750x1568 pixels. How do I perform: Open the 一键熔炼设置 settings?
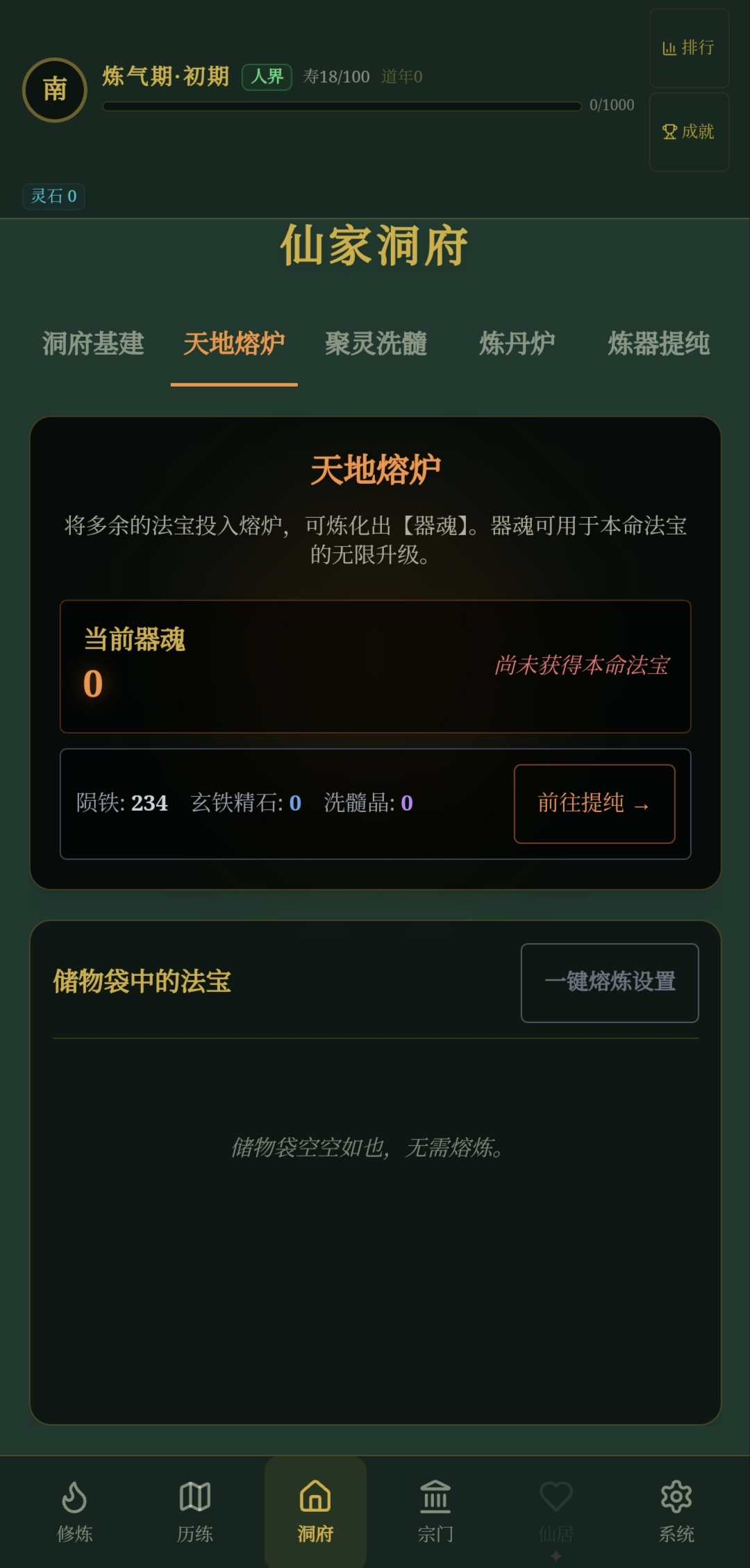point(610,981)
